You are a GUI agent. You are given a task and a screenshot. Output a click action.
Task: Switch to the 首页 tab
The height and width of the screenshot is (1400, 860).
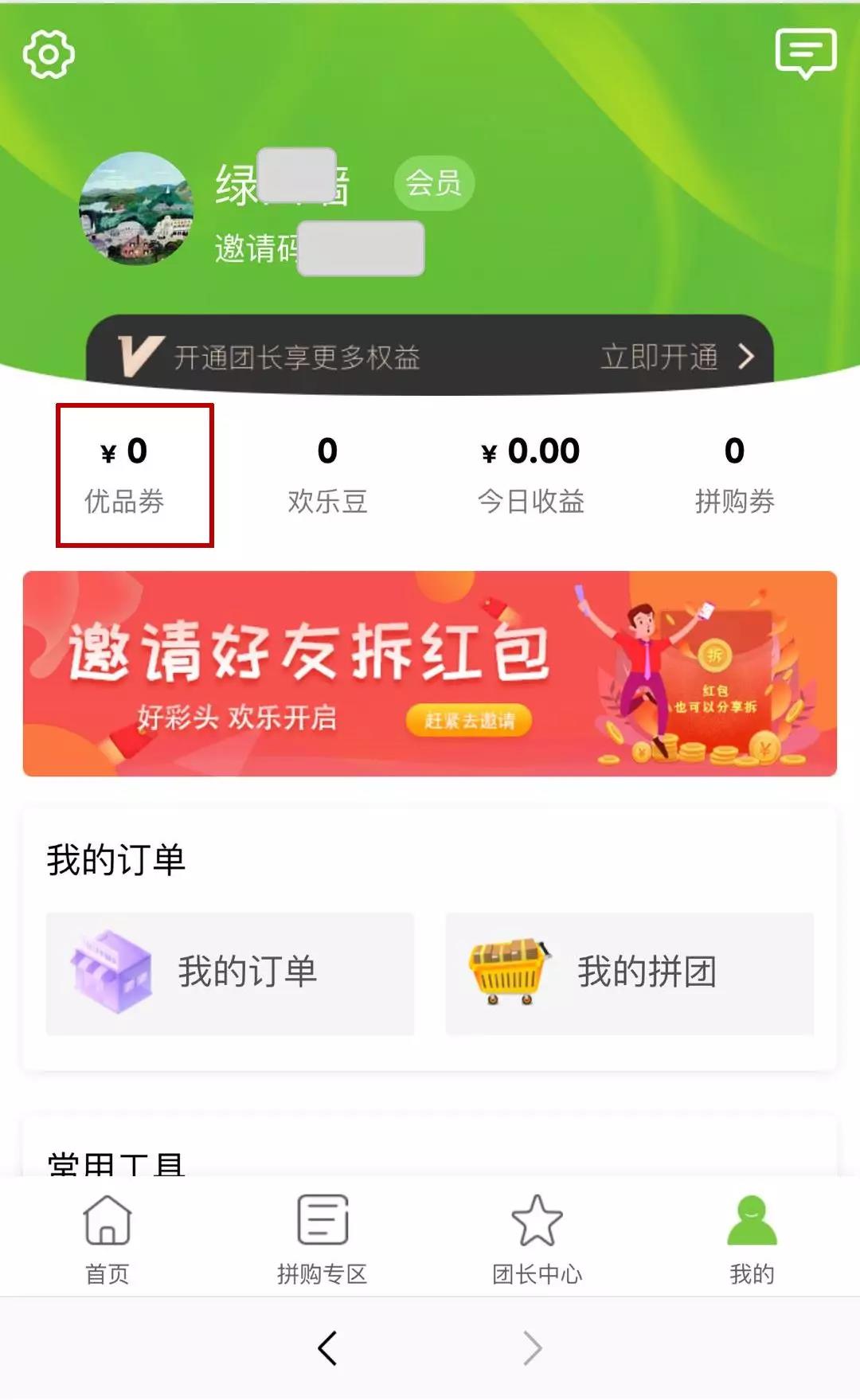pos(107,1238)
